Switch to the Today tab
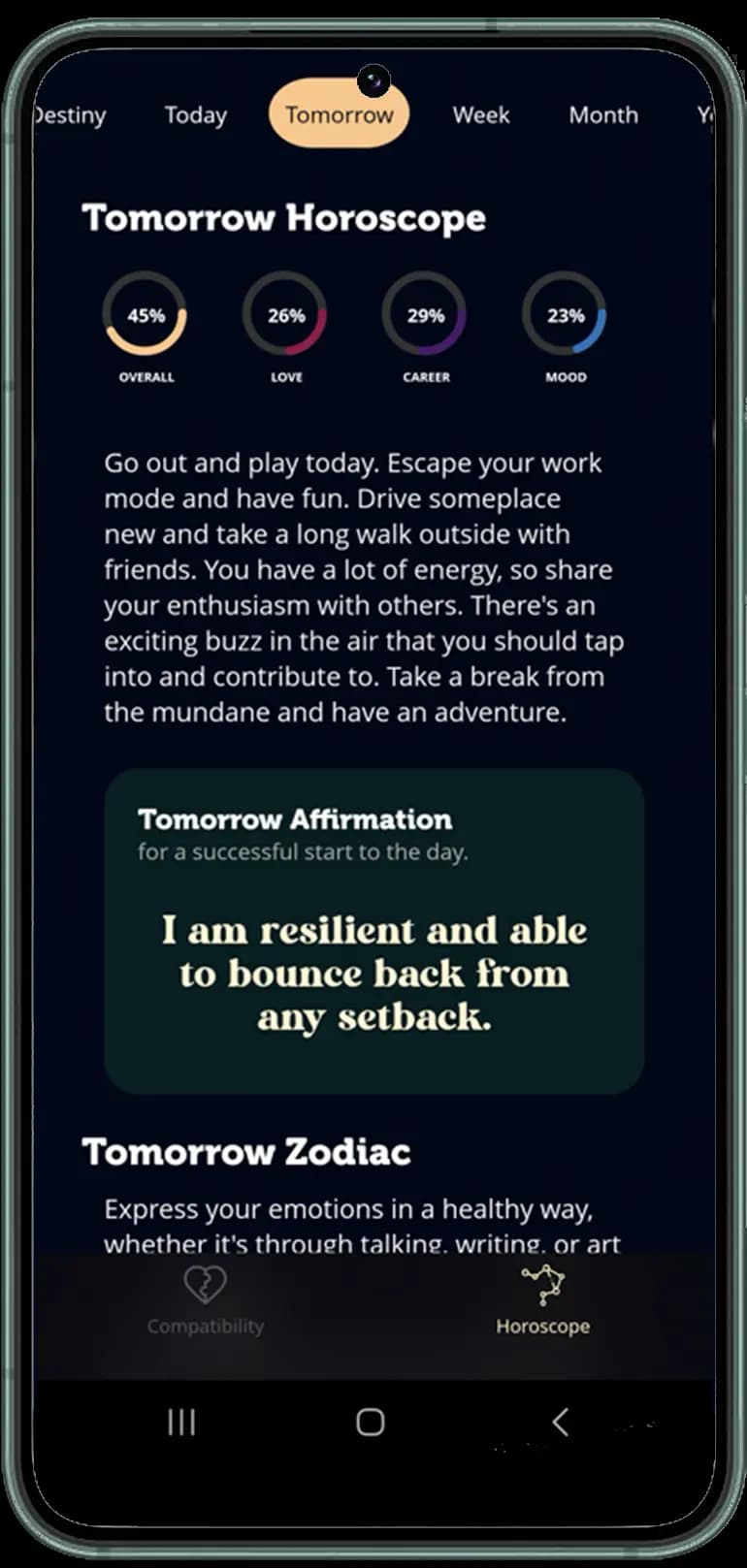747x1568 pixels. [x=195, y=115]
